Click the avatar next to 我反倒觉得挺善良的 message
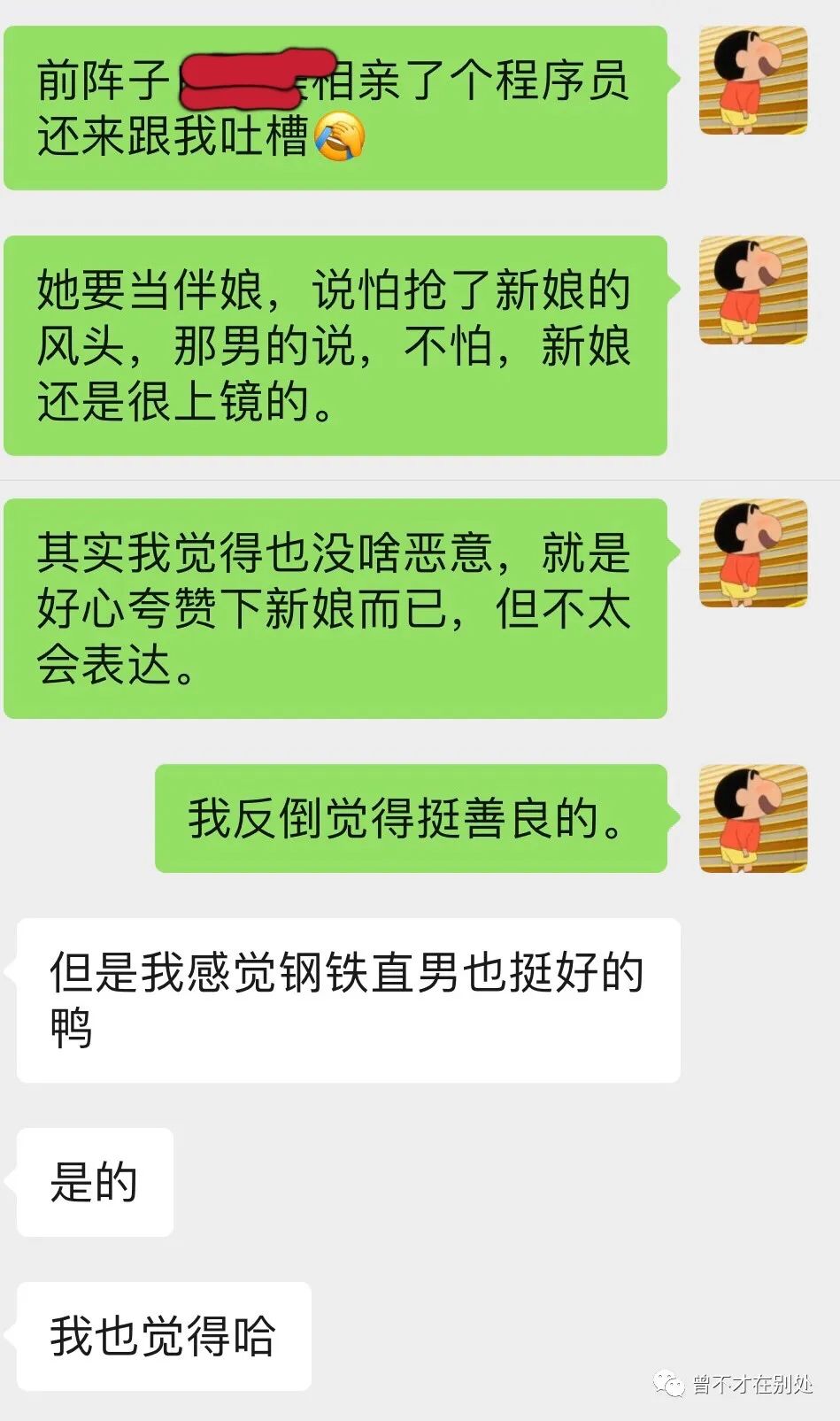840x1421 pixels. click(x=753, y=819)
